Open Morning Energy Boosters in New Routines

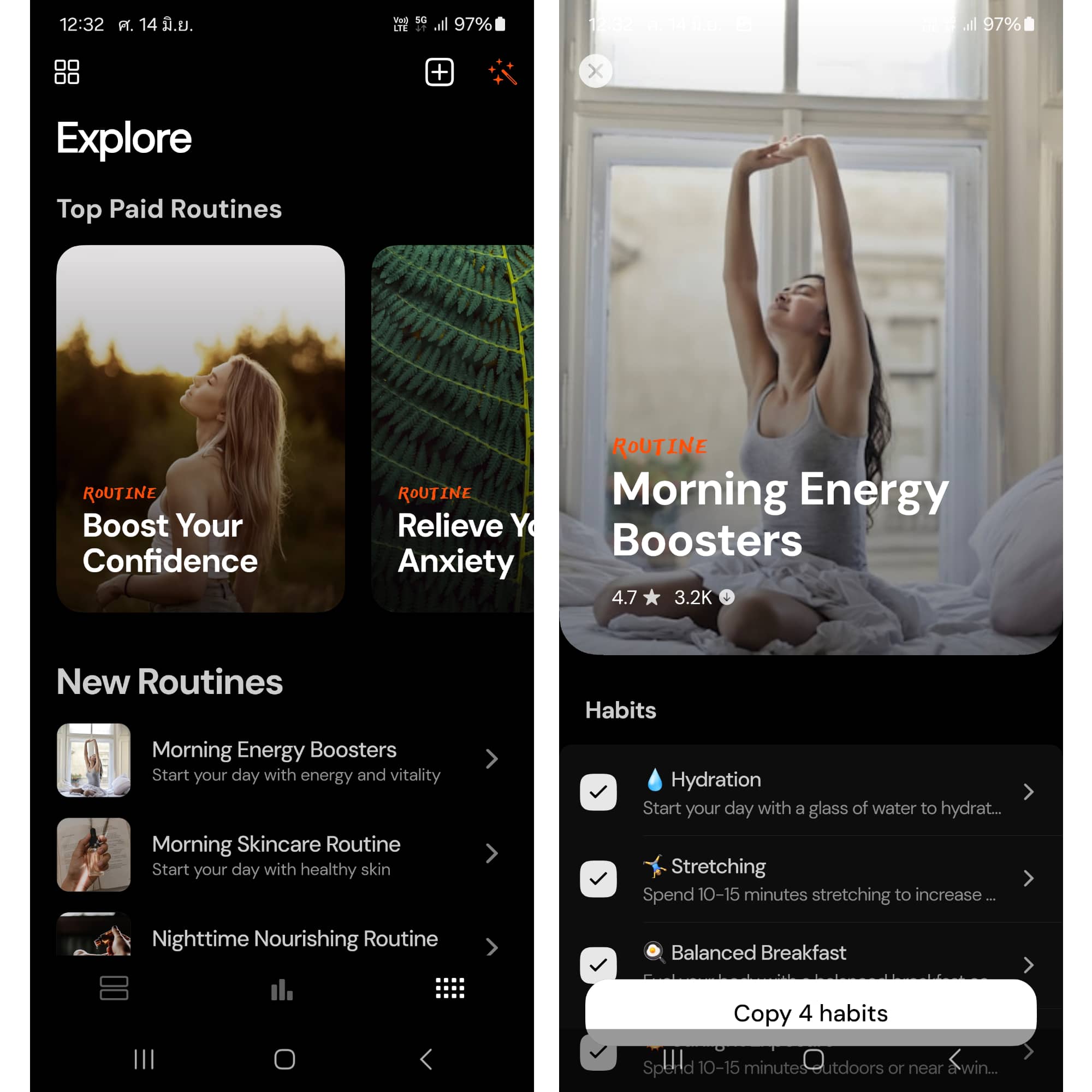pos(277,759)
